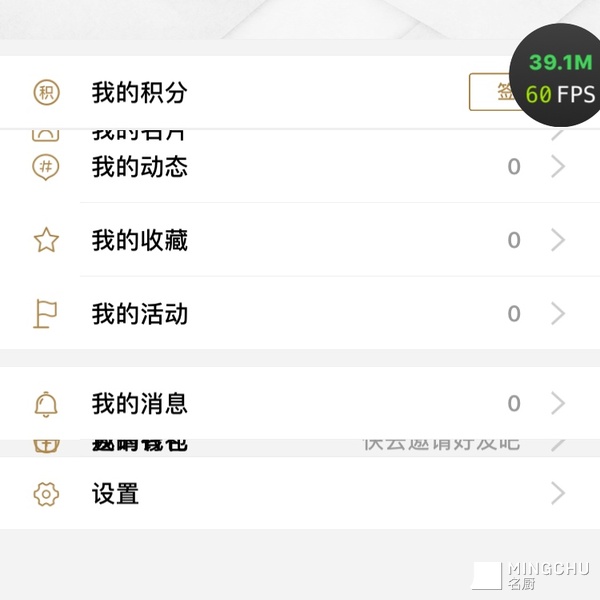Open 我的动态 posts list
This screenshot has width=600, height=600.
click(x=140, y=167)
